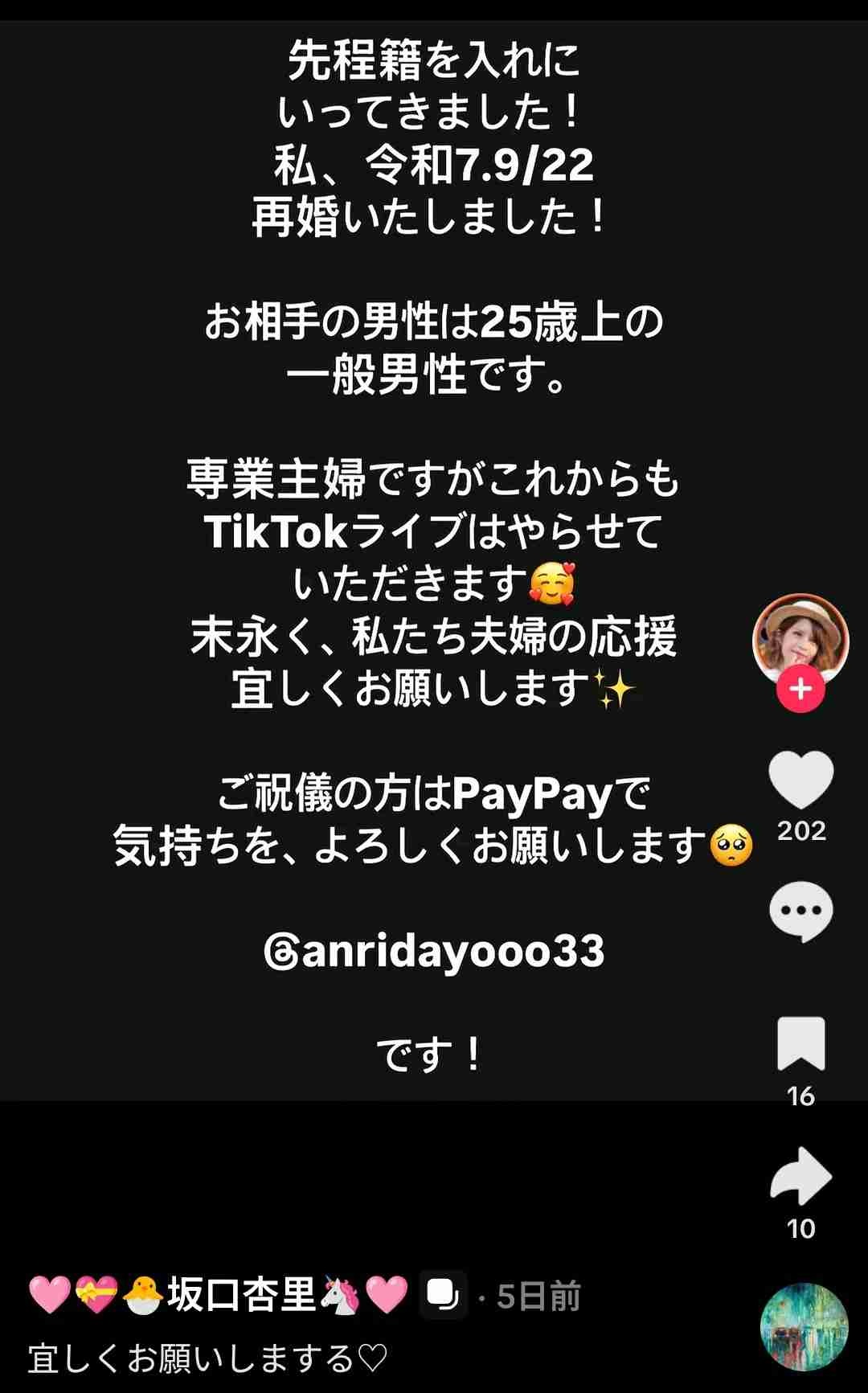Bookmark this video to favorites
868x1393 pixels.
pos(800,1043)
